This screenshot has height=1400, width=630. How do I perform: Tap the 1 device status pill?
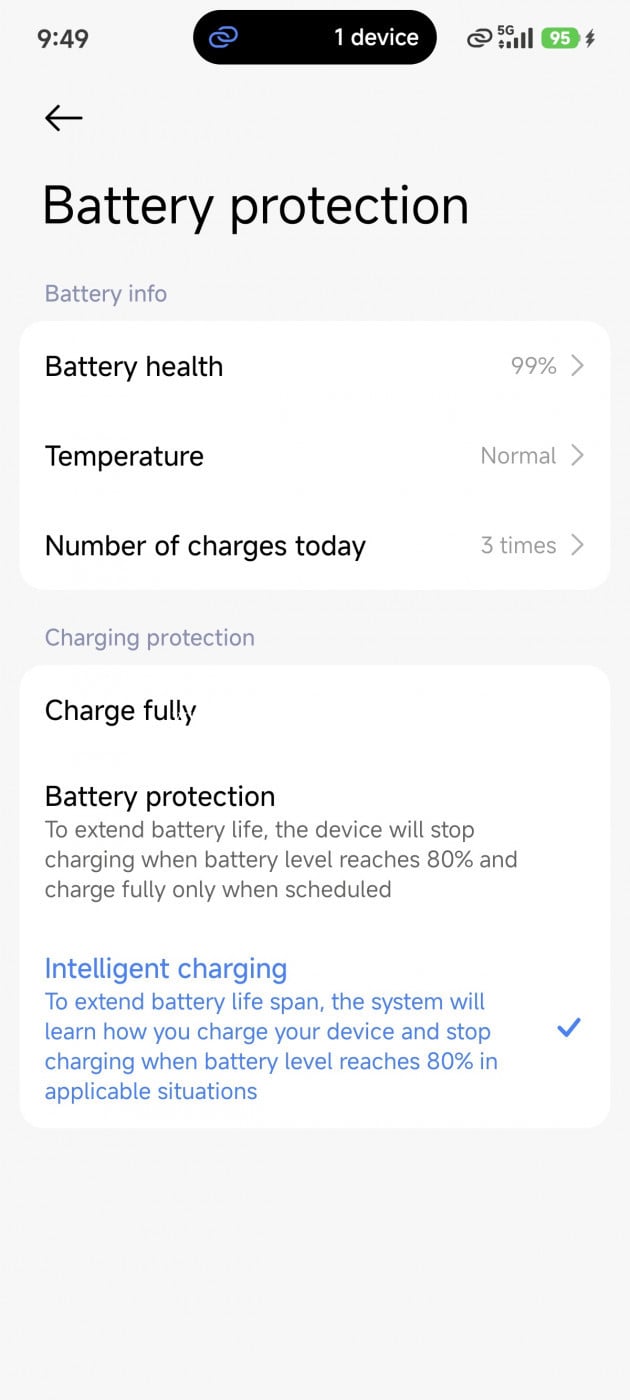[314, 38]
